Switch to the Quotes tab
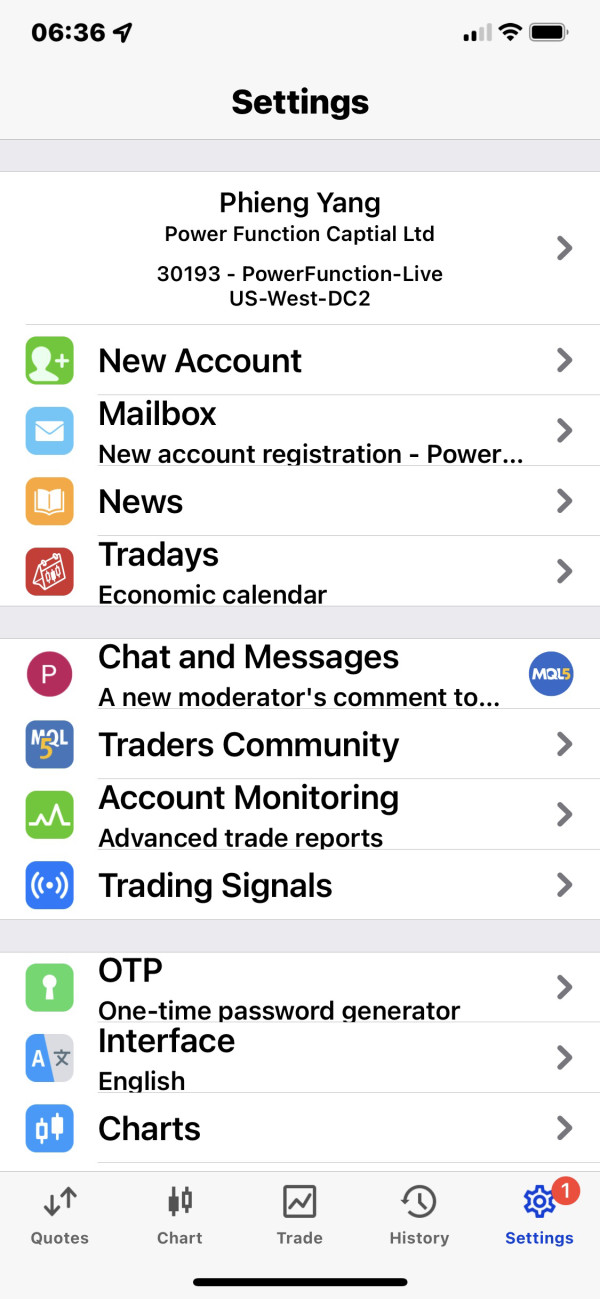This screenshot has height=1299, width=600. 60,1215
